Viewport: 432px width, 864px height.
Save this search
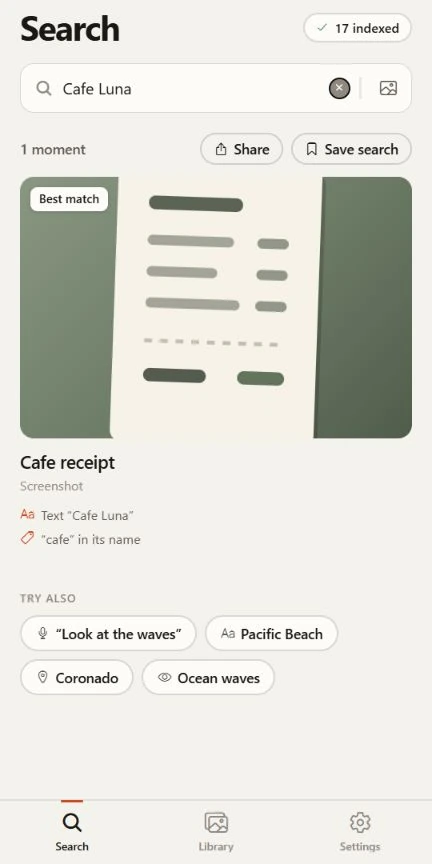click(352, 149)
